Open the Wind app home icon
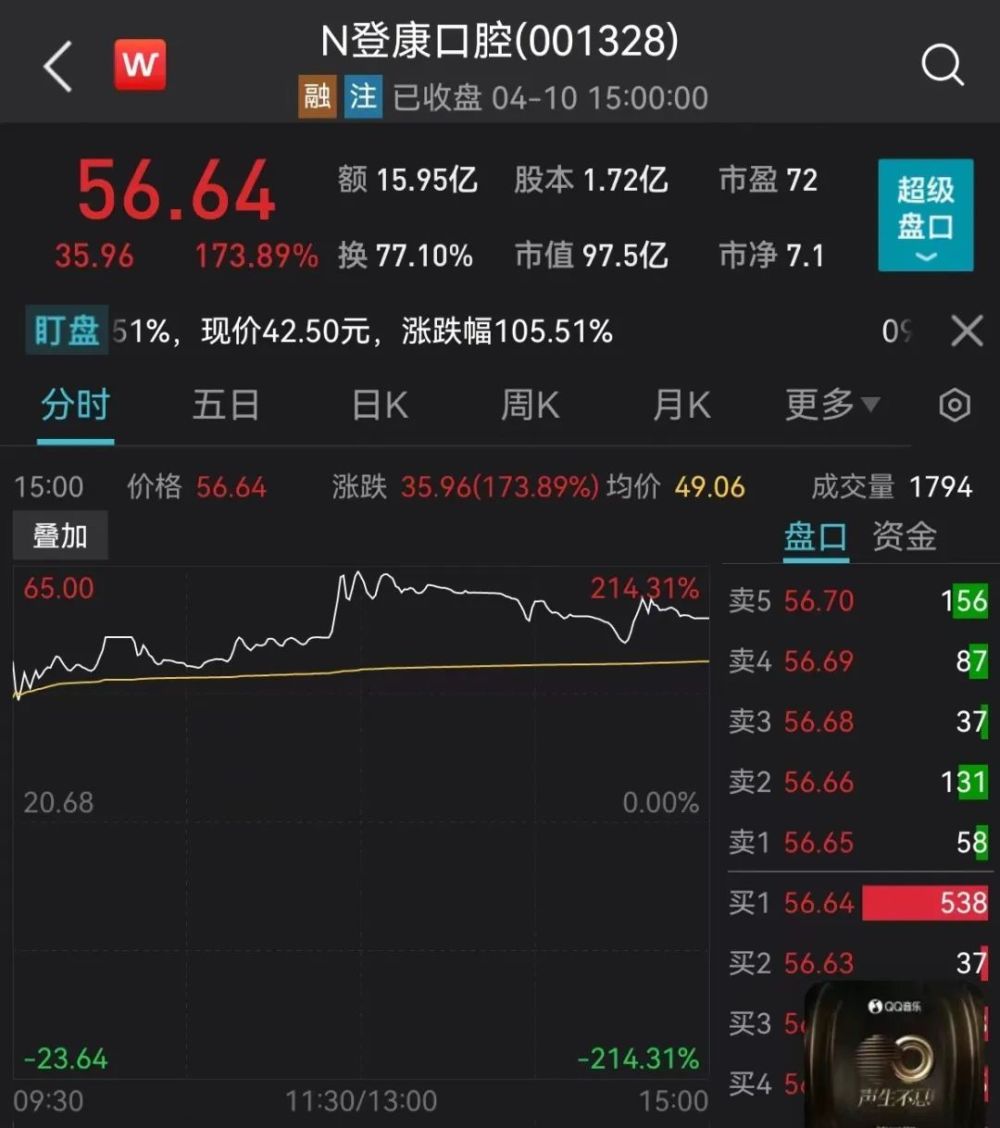Image resolution: width=1000 pixels, height=1128 pixels. click(x=140, y=64)
